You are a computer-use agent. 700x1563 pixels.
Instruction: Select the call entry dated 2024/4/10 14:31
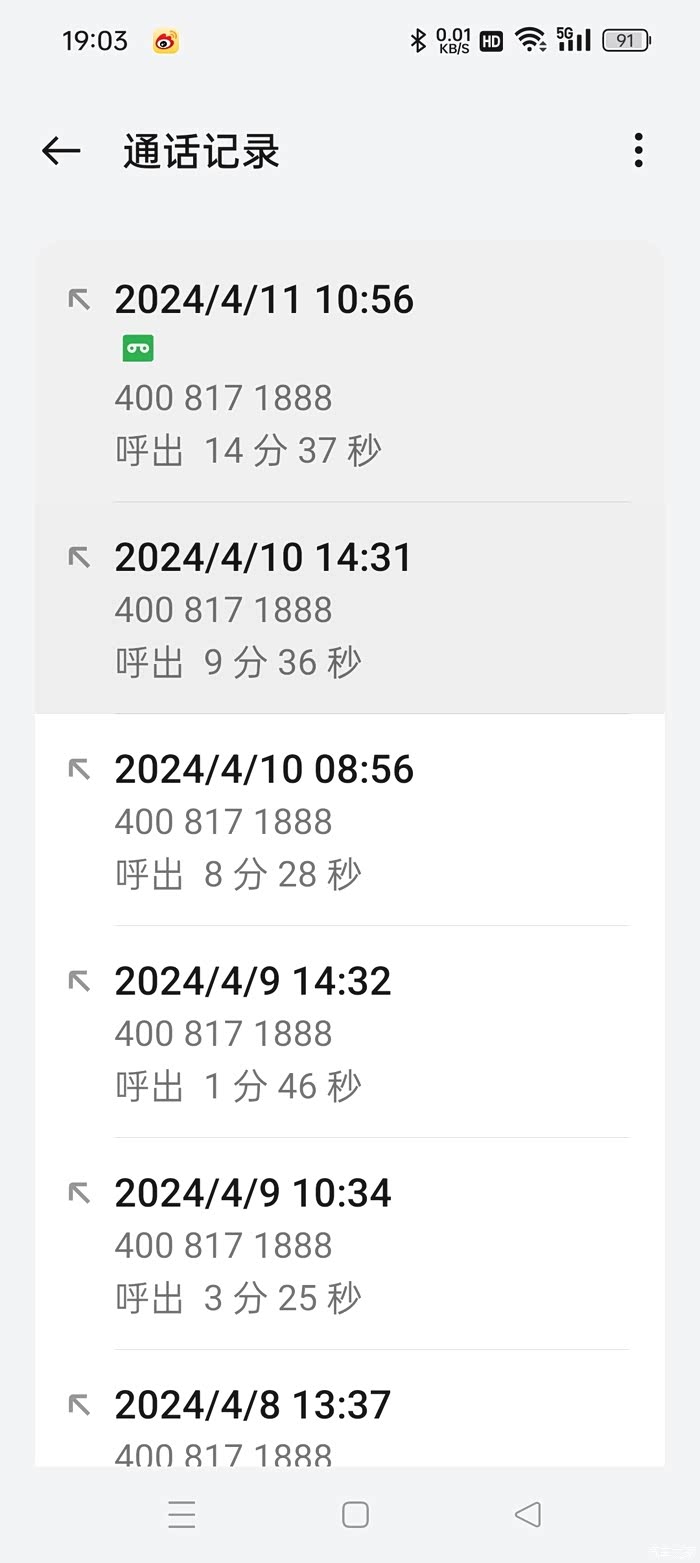(x=350, y=608)
